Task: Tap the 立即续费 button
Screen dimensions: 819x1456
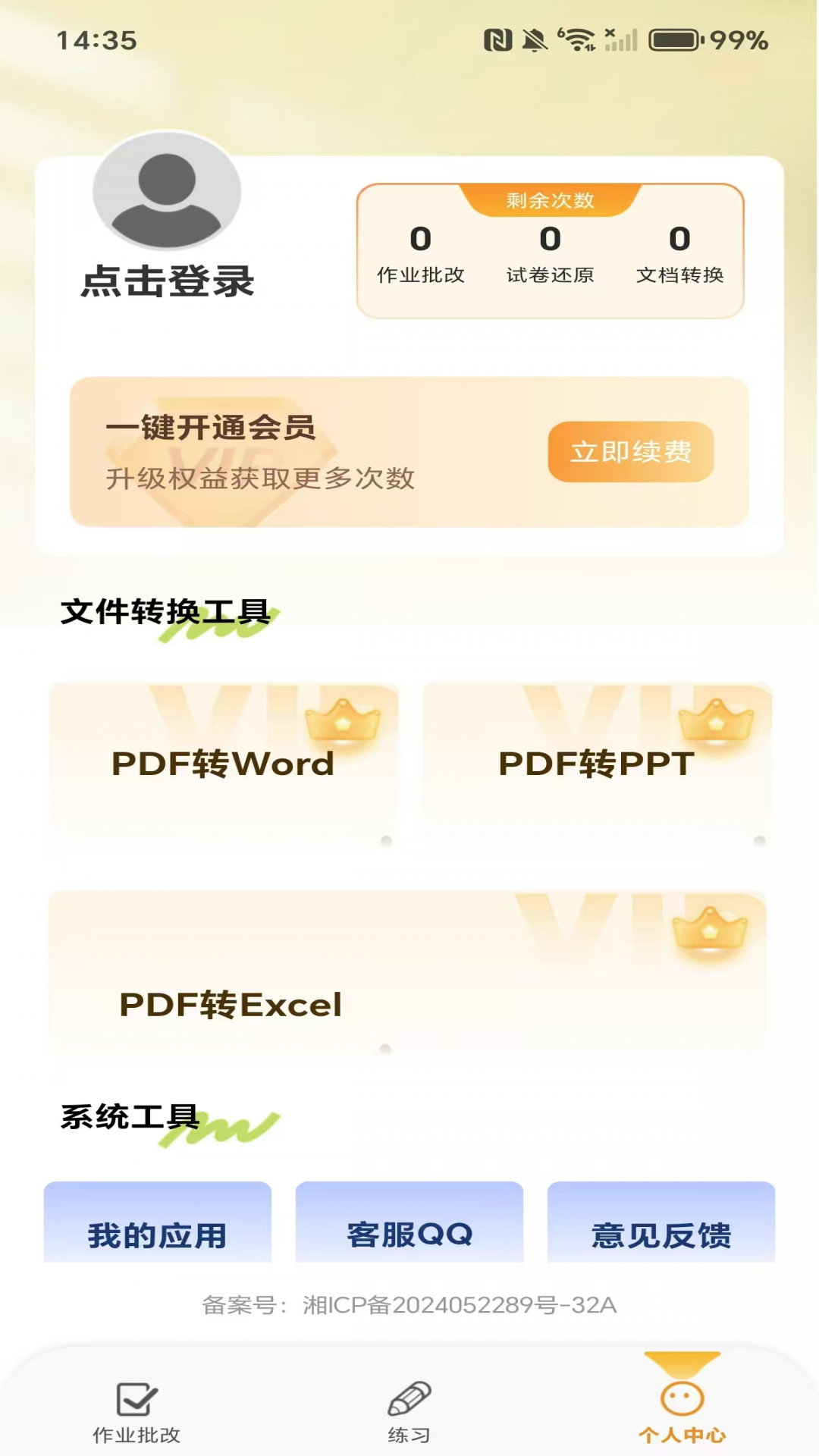Action: tap(631, 452)
